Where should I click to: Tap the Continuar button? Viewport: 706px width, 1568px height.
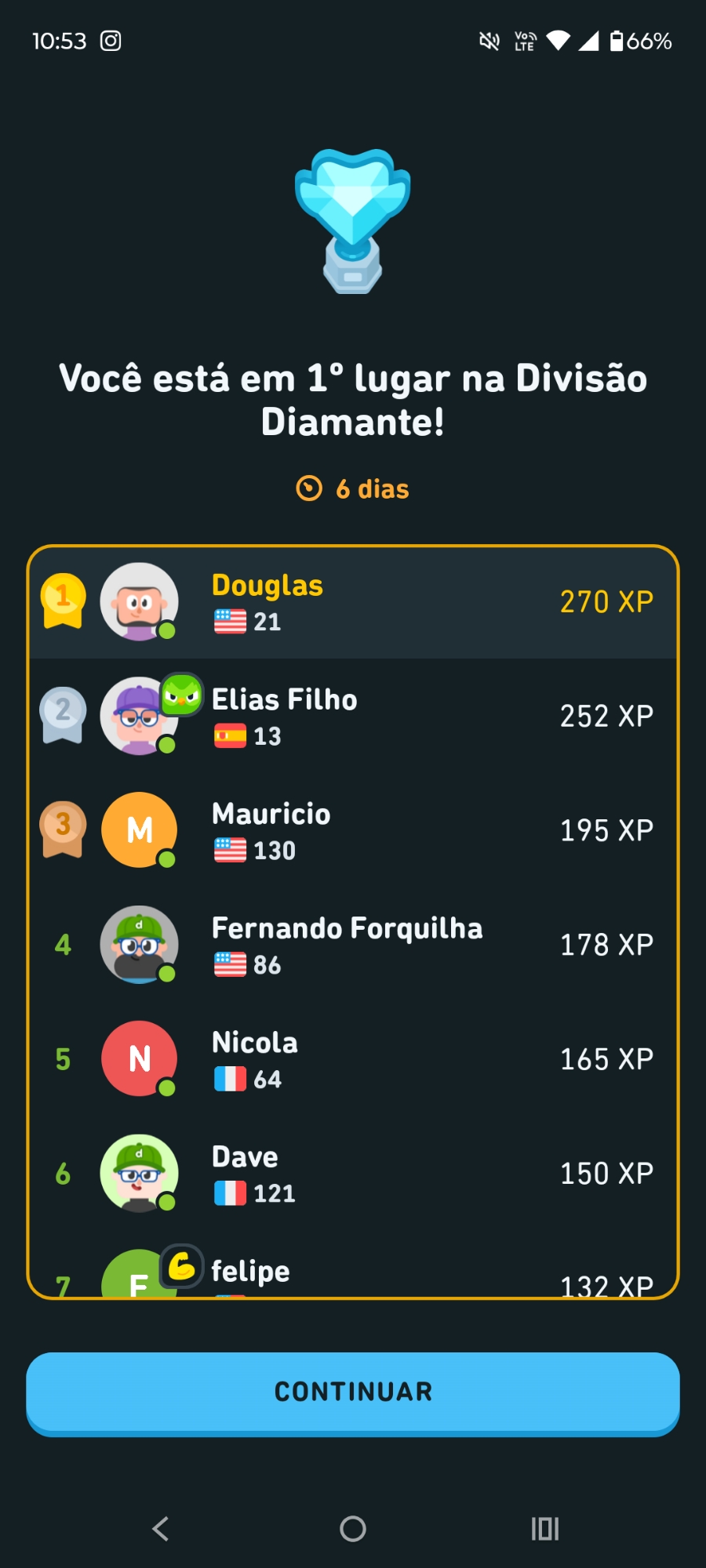[353, 1392]
